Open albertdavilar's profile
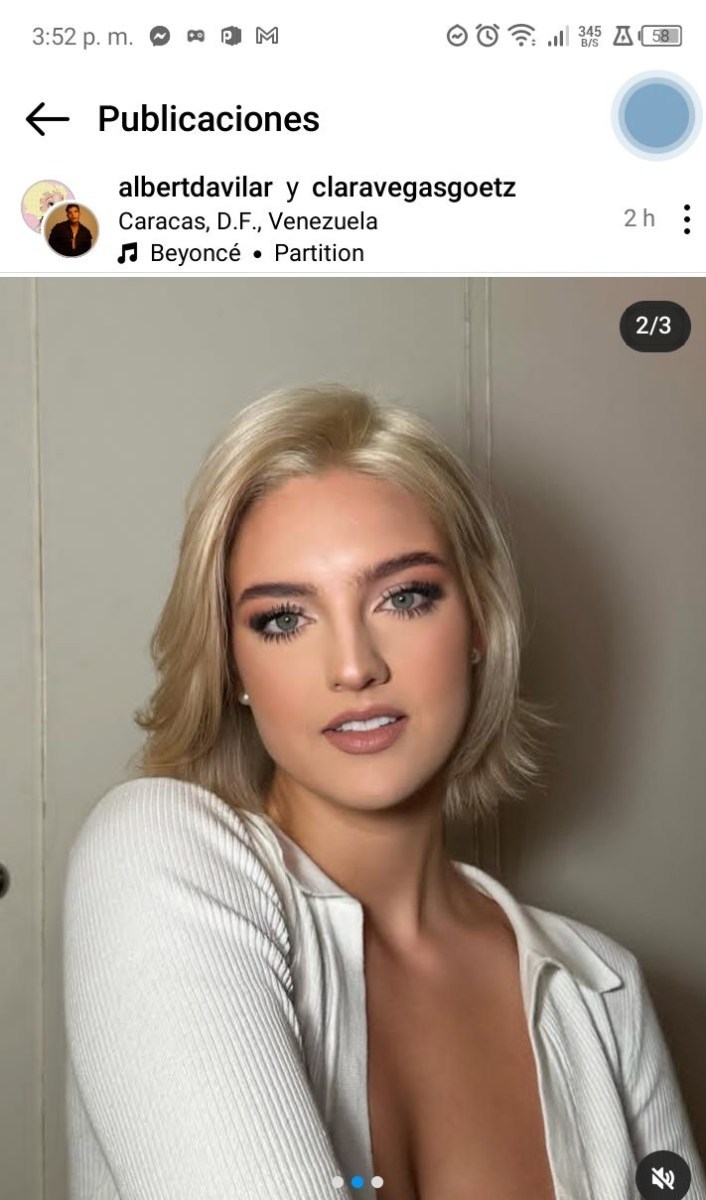706x1200 pixels. coord(195,187)
